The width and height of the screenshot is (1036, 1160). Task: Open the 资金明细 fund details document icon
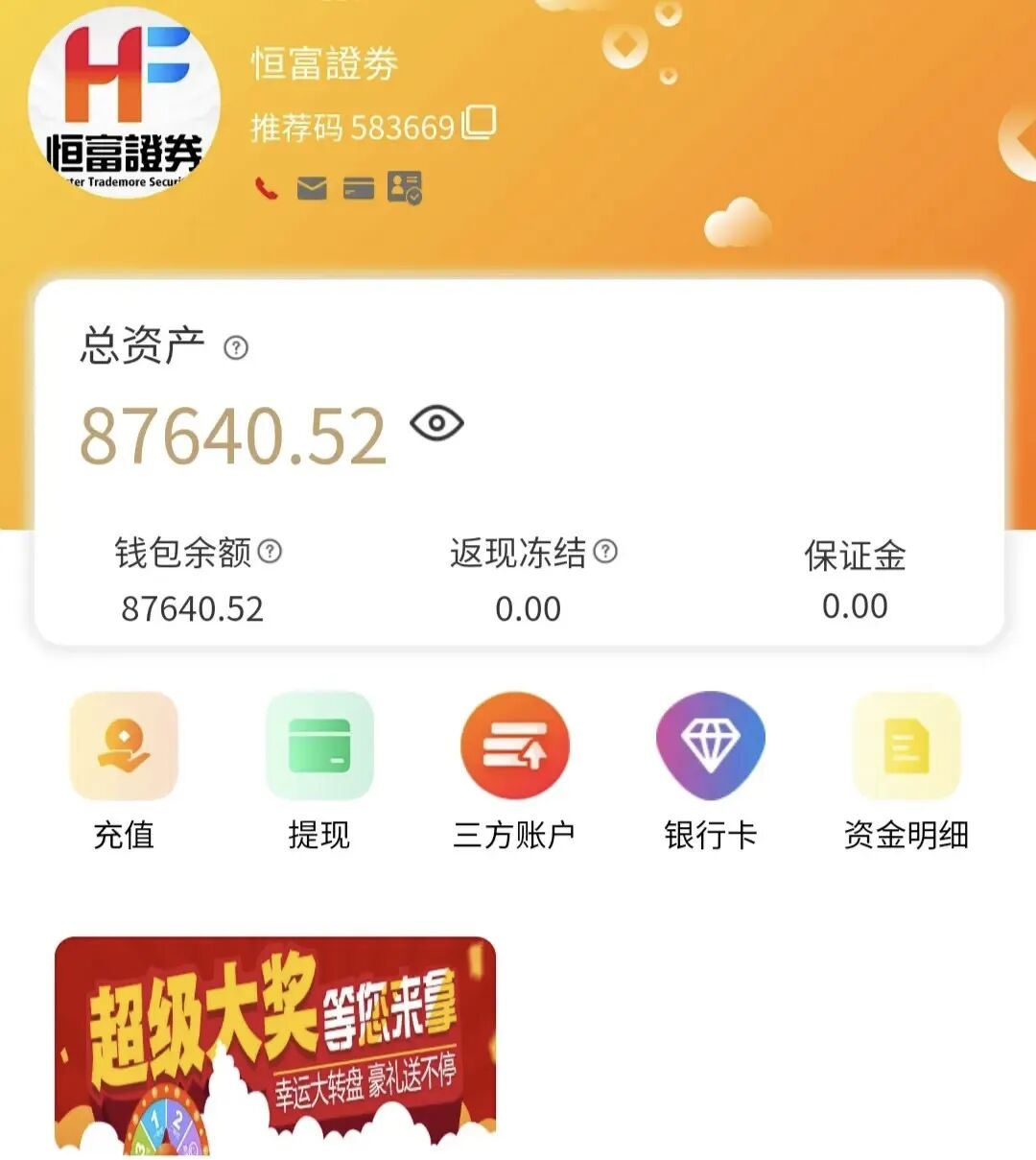(x=906, y=745)
